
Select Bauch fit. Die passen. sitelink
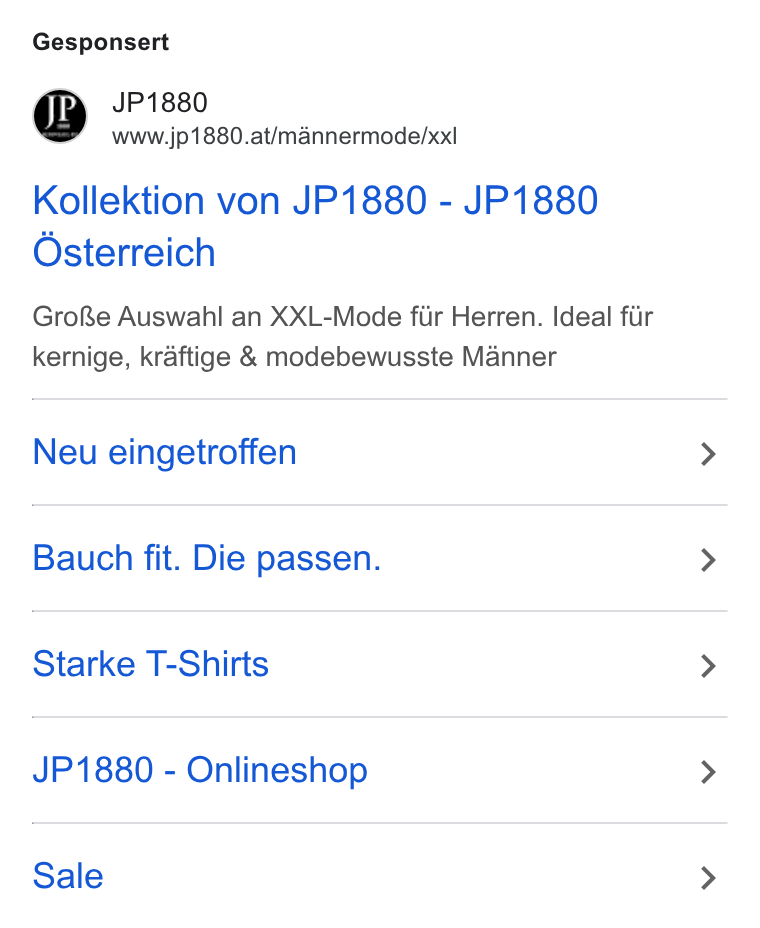pos(379,559)
